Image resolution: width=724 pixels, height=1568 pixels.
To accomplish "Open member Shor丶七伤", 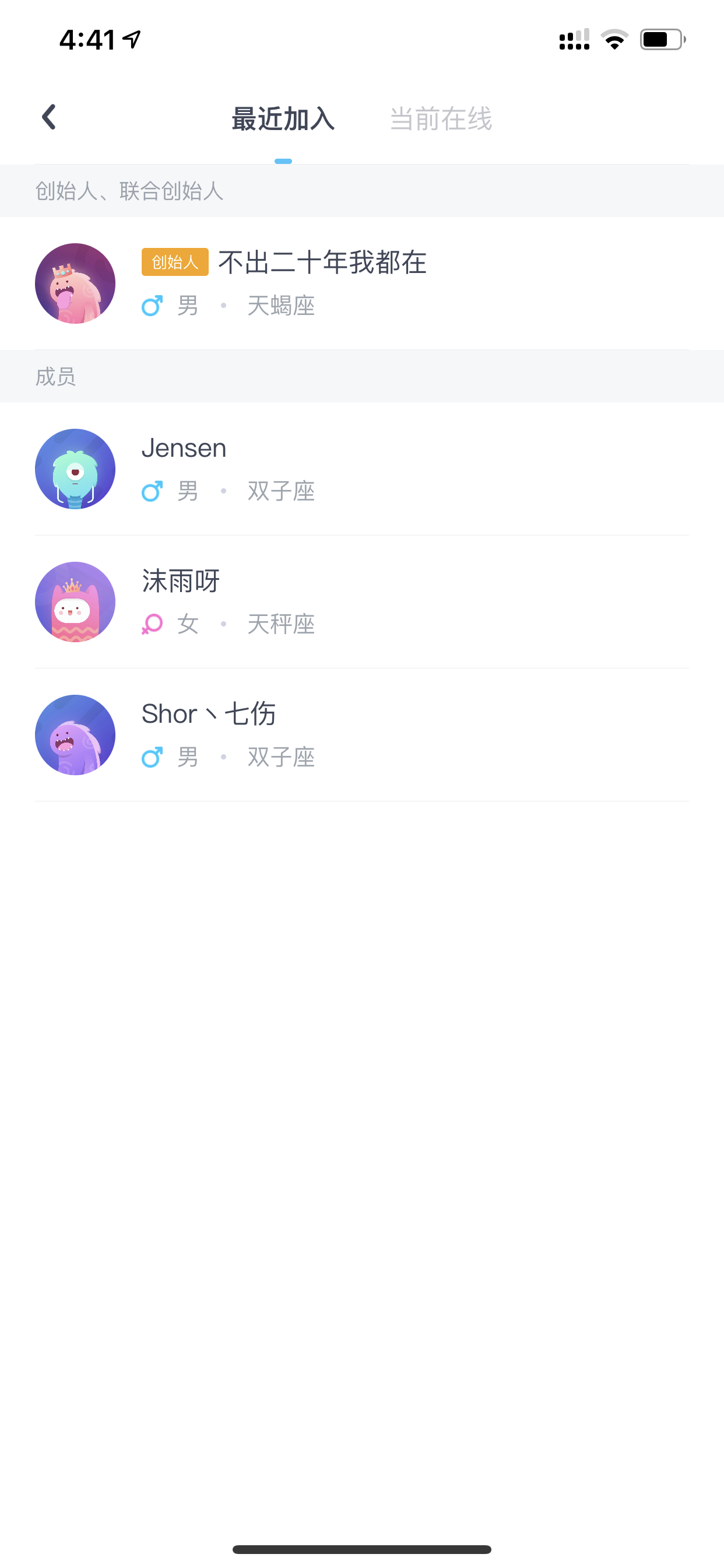I will point(362,734).
